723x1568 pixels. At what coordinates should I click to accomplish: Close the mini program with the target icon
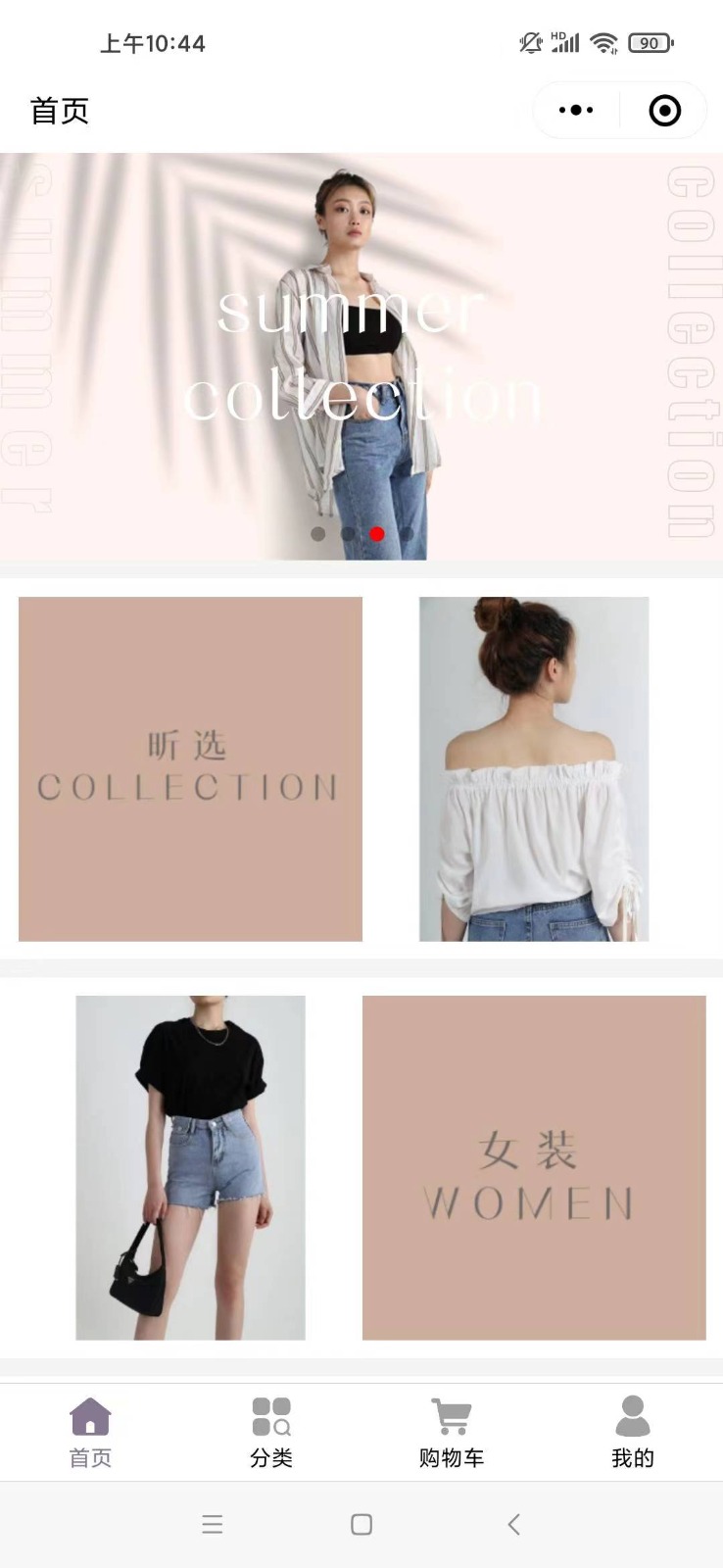(x=665, y=111)
